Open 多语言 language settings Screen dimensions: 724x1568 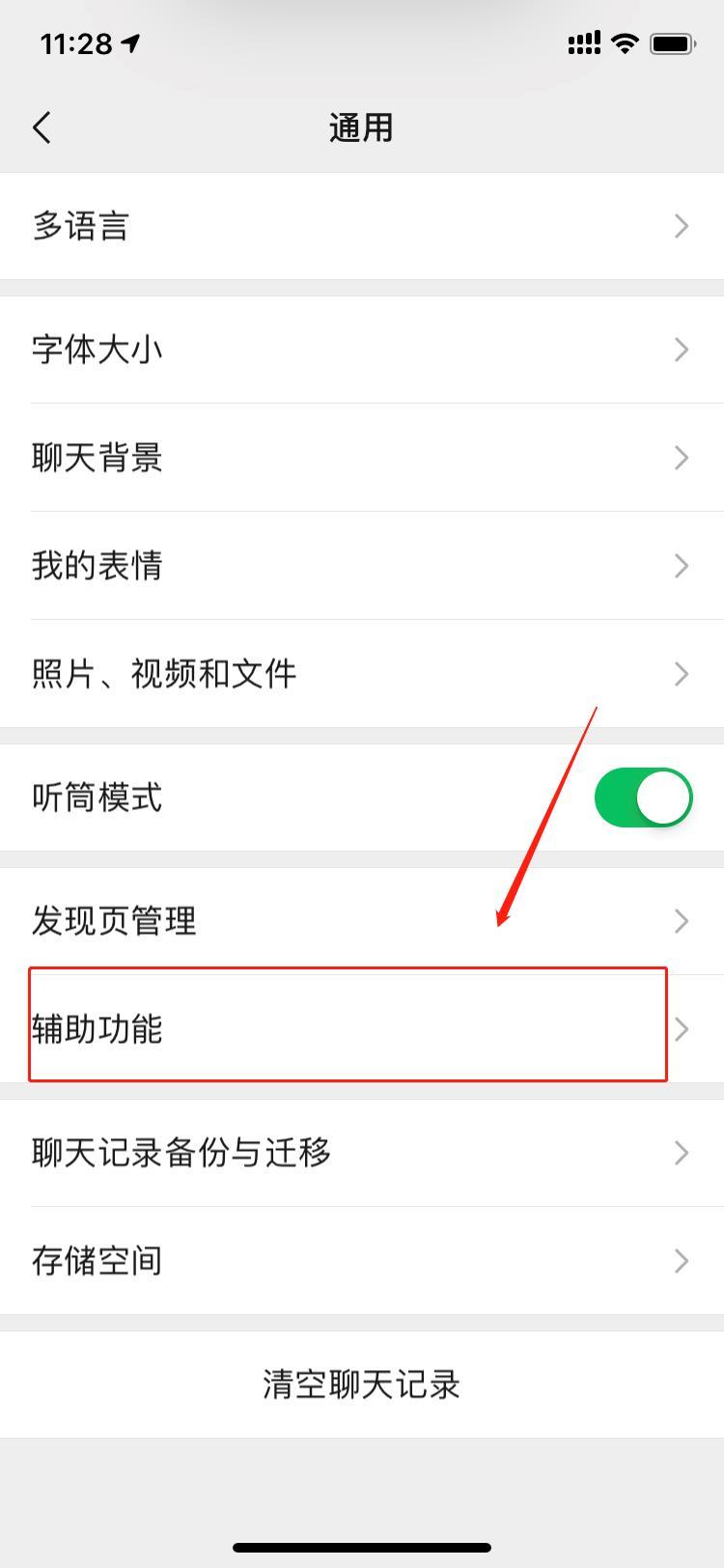(362, 226)
